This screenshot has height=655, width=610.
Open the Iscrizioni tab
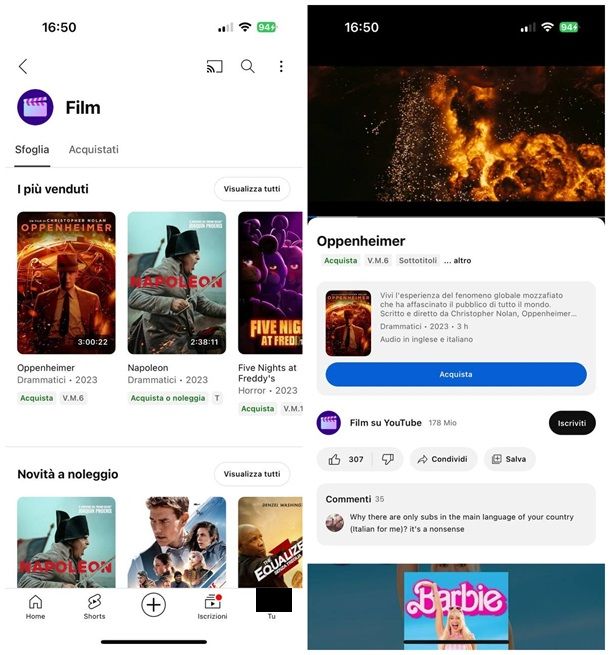point(212,607)
